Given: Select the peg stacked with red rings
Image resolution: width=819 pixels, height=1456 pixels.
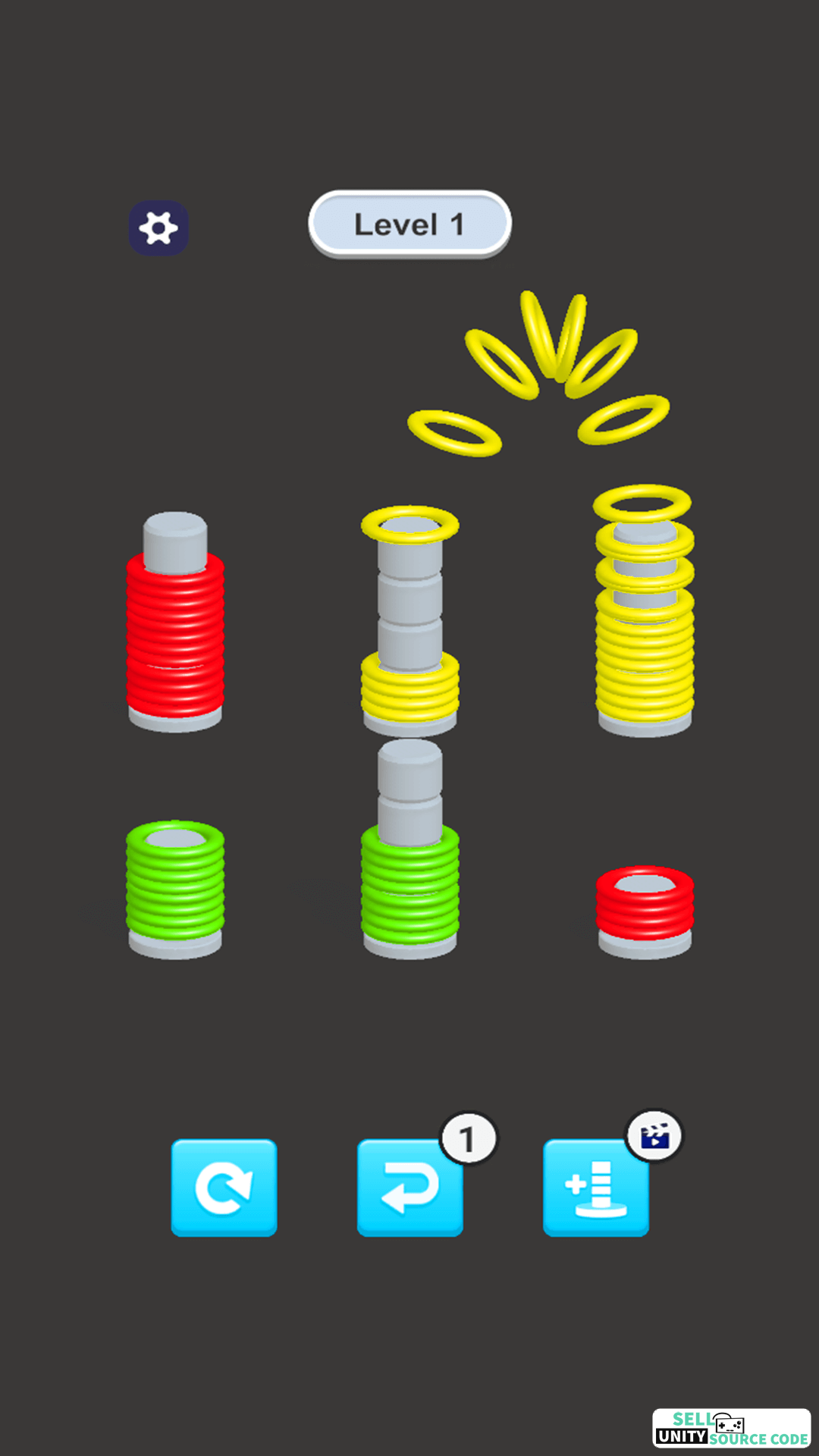Looking at the screenshot, I should pos(175,622).
